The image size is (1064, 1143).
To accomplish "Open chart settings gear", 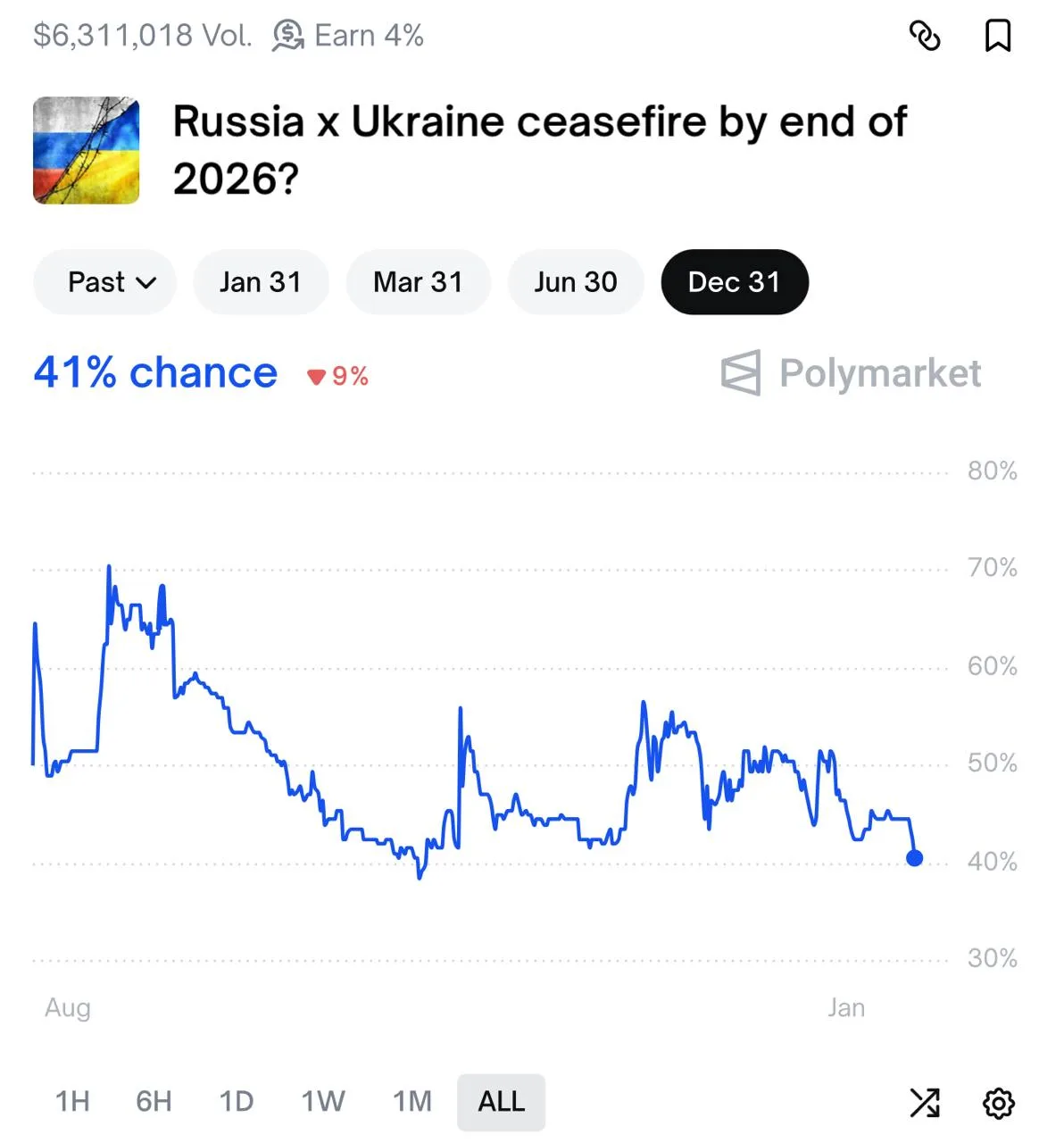I will (x=998, y=1103).
